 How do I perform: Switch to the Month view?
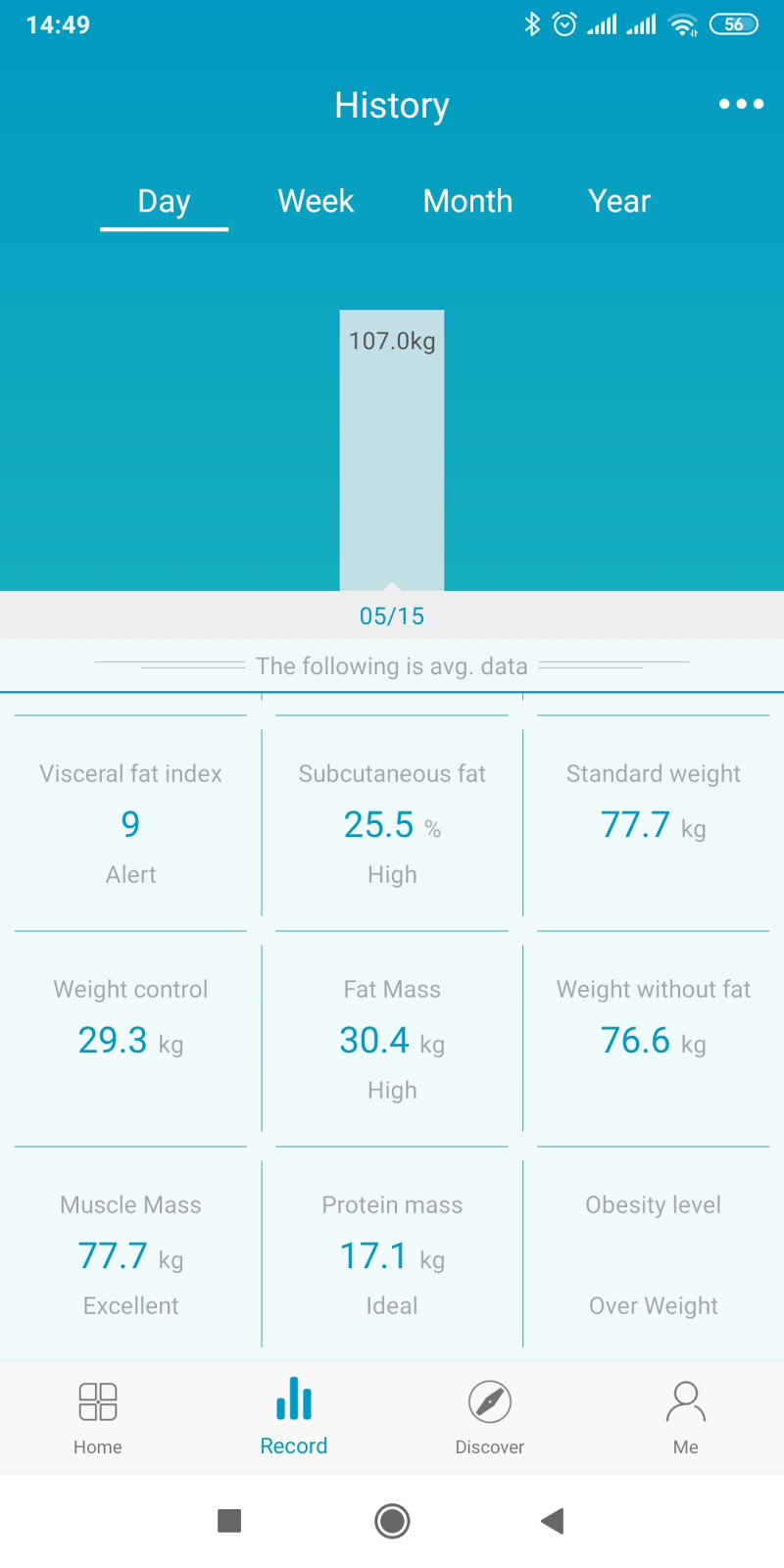pyautogui.click(x=467, y=201)
